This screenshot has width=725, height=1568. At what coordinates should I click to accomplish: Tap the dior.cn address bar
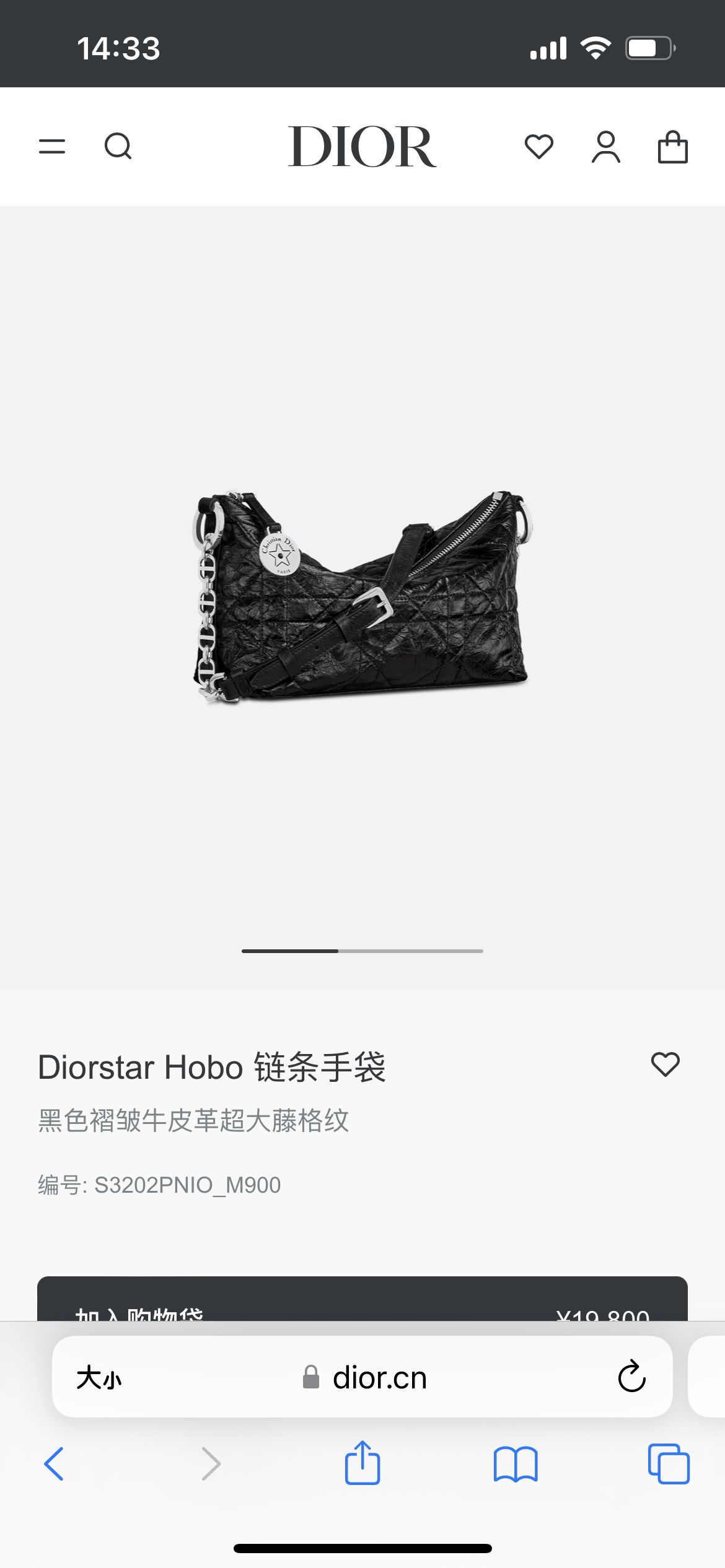pos(378,1378)
